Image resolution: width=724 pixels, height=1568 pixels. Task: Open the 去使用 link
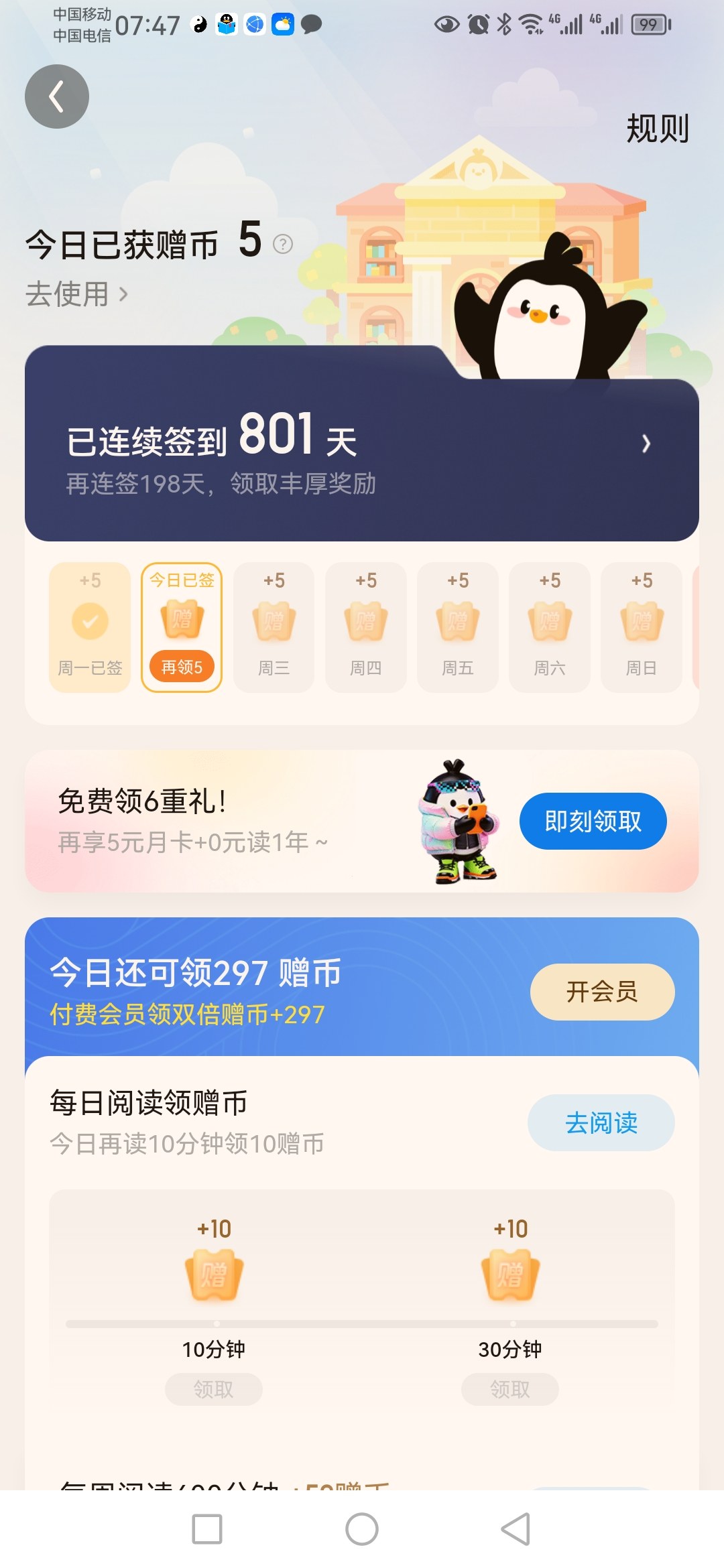click(x=76, y=294)
